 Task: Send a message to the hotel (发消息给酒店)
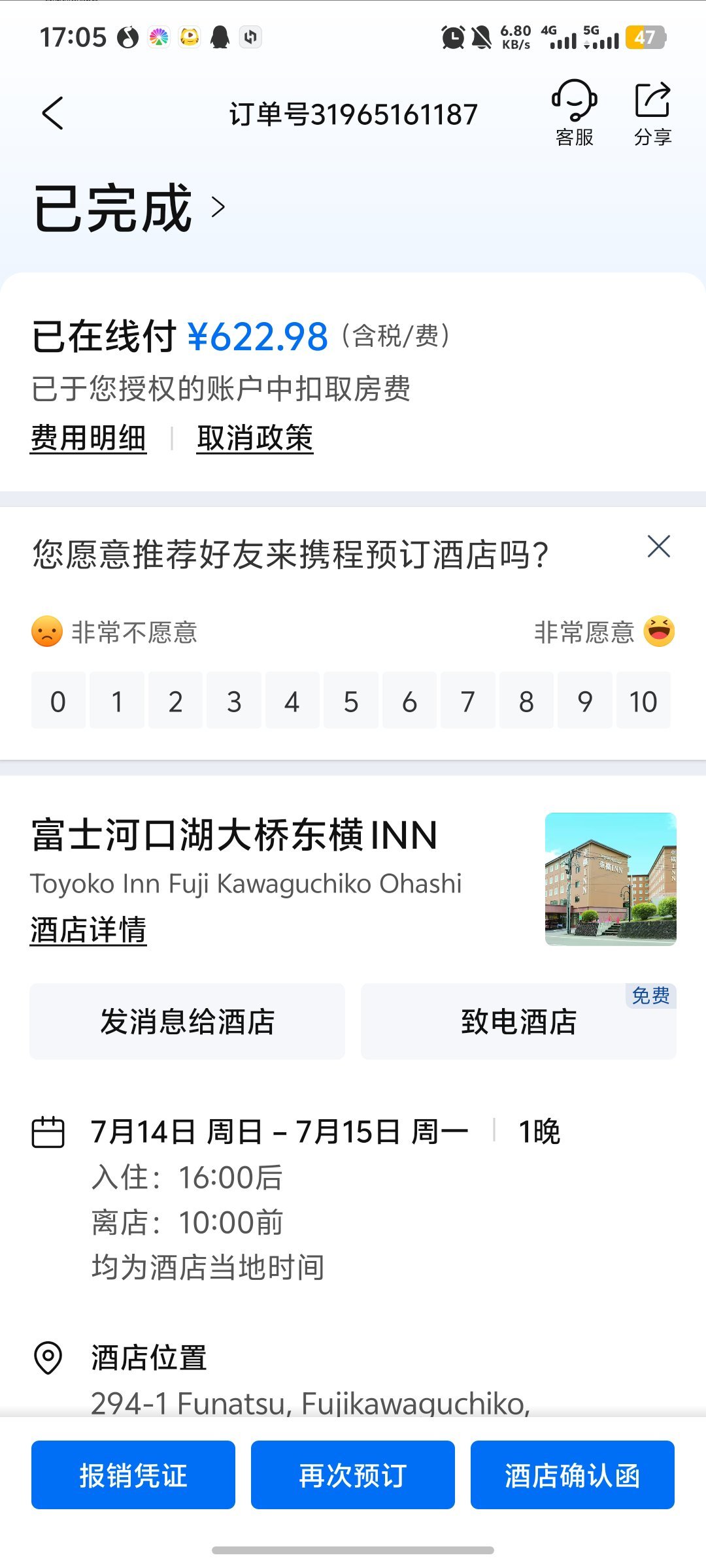[x=187, y=1021]
